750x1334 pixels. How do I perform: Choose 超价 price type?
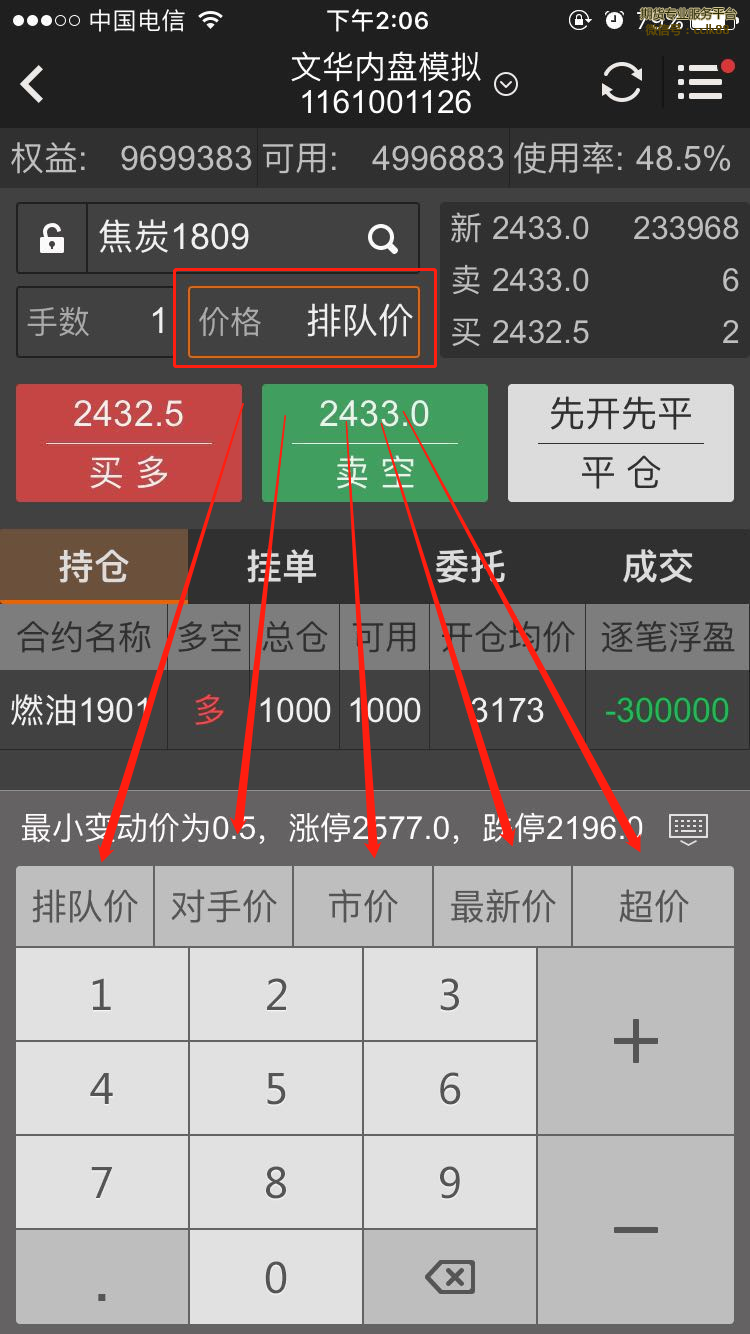point(653,906)
